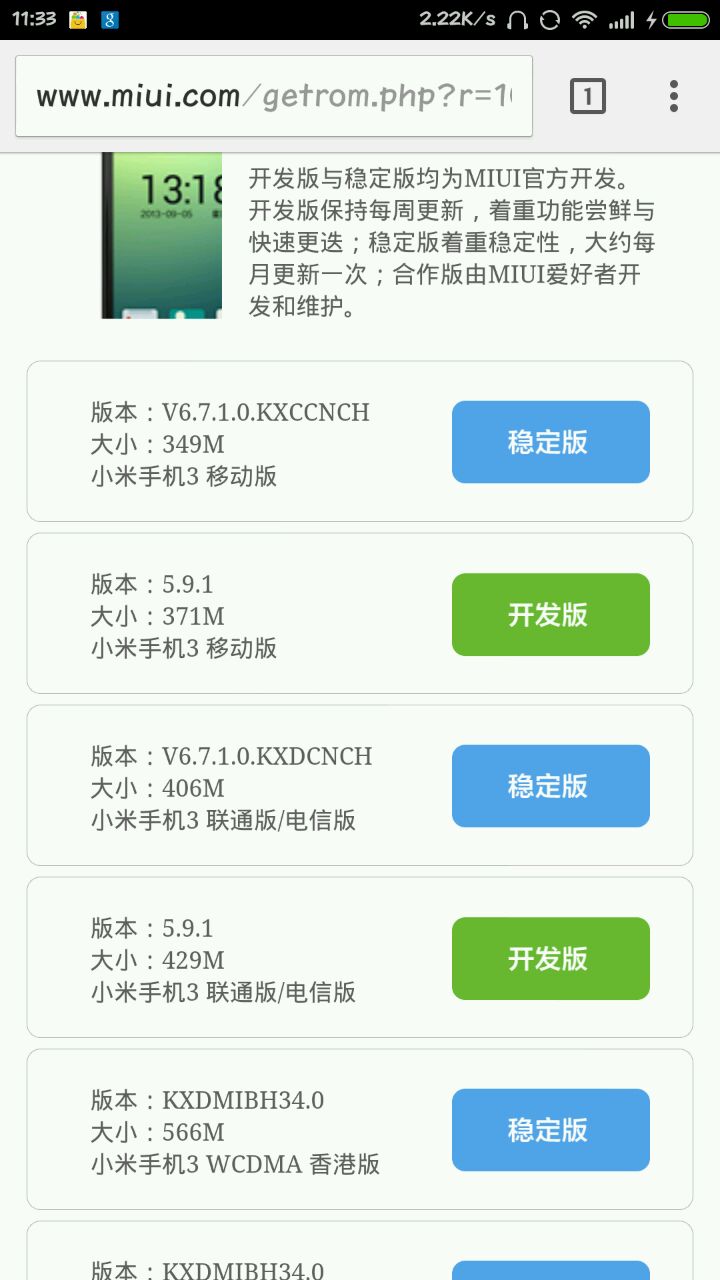Download 开发版 5.9.1 371M for 移动版
The width and height of the screenshot is (720, 1280).
550,614
